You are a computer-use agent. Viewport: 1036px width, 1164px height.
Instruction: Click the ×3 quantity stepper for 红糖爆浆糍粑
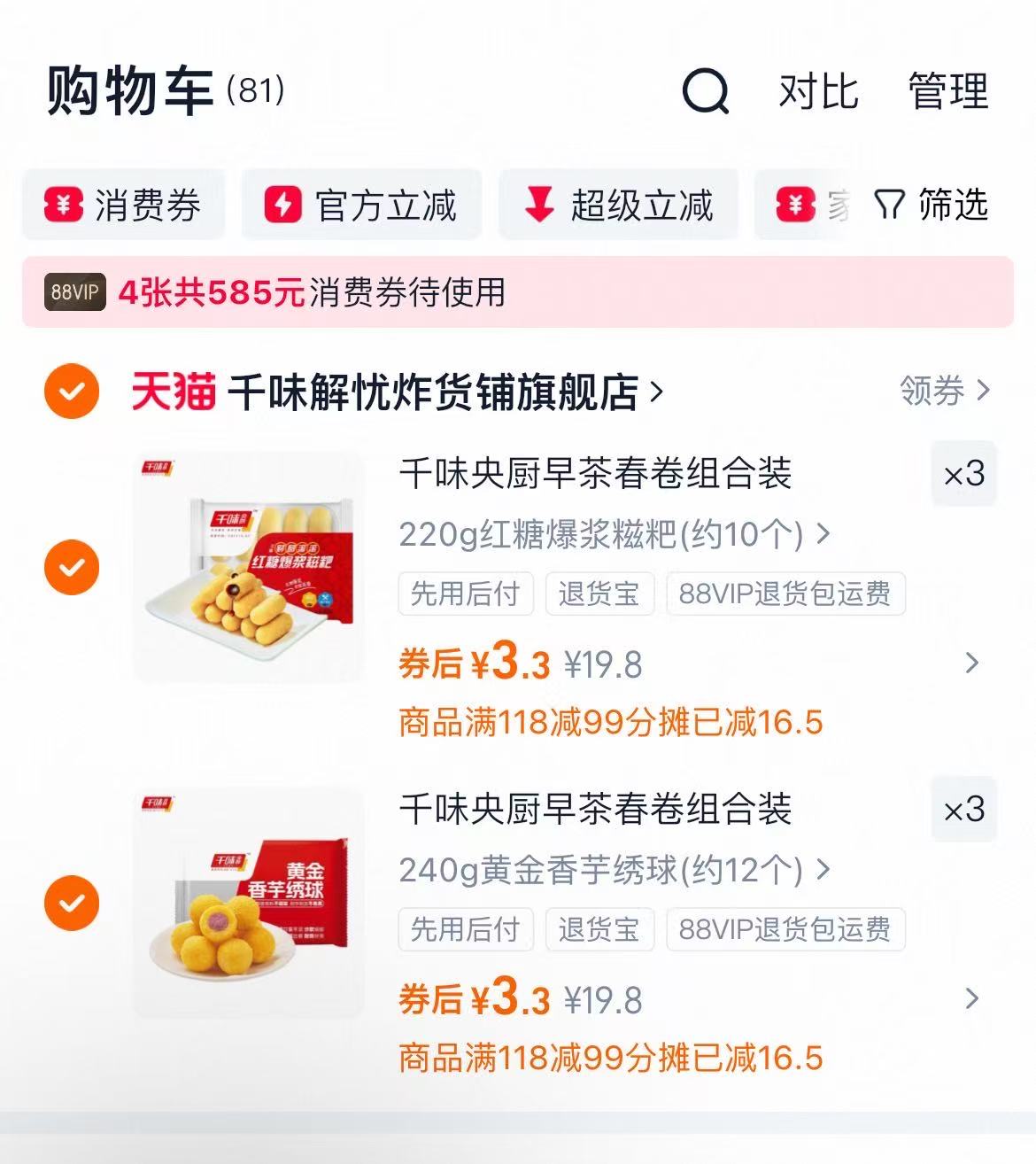tap(962, 476)
